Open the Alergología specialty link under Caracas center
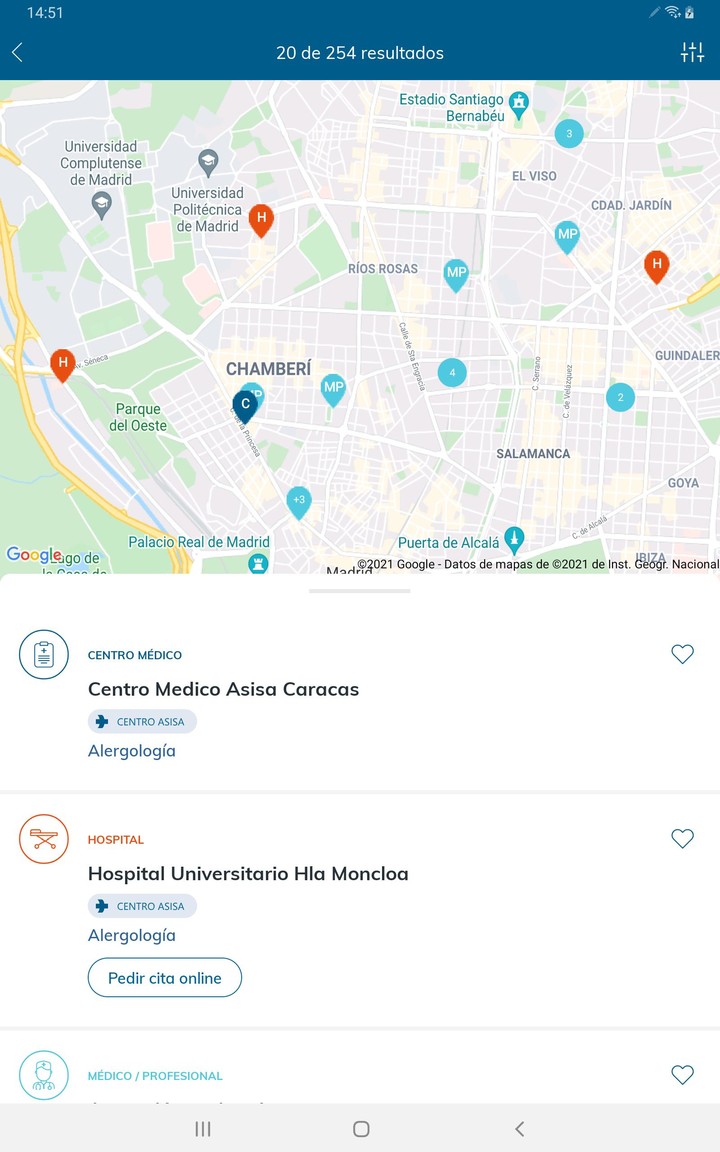The image size is (720, 1152). (132, 751)
